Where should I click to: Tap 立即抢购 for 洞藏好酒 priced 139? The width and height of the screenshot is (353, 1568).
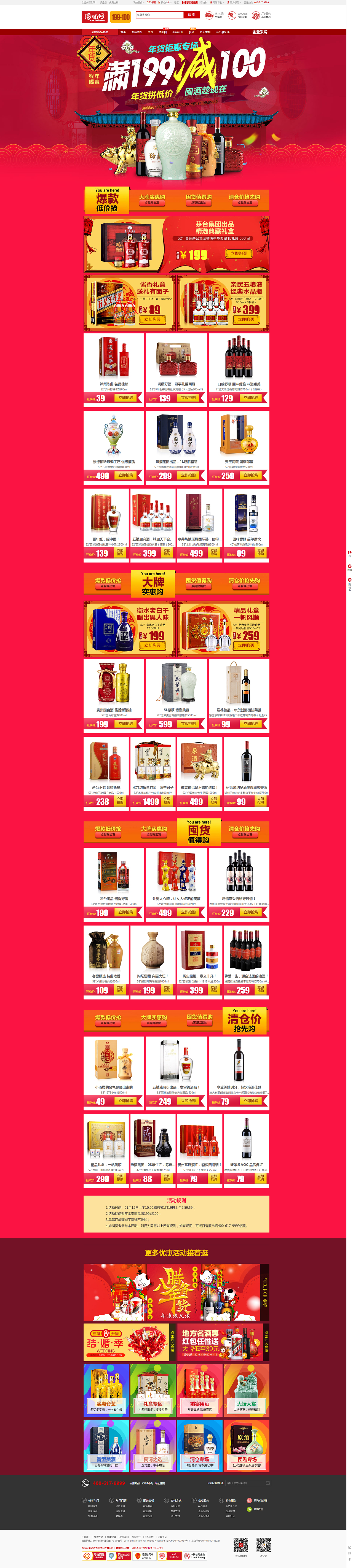point(188,398)
